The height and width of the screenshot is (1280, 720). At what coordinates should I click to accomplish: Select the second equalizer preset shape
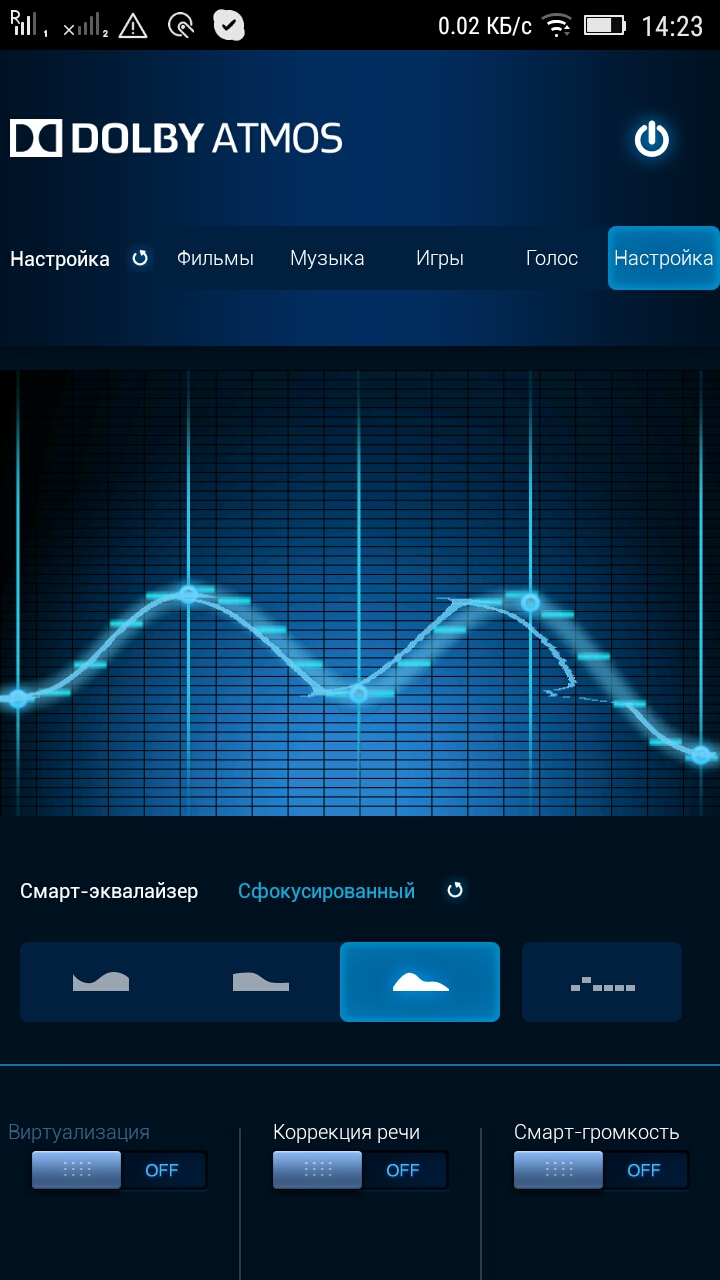(260, 982)
